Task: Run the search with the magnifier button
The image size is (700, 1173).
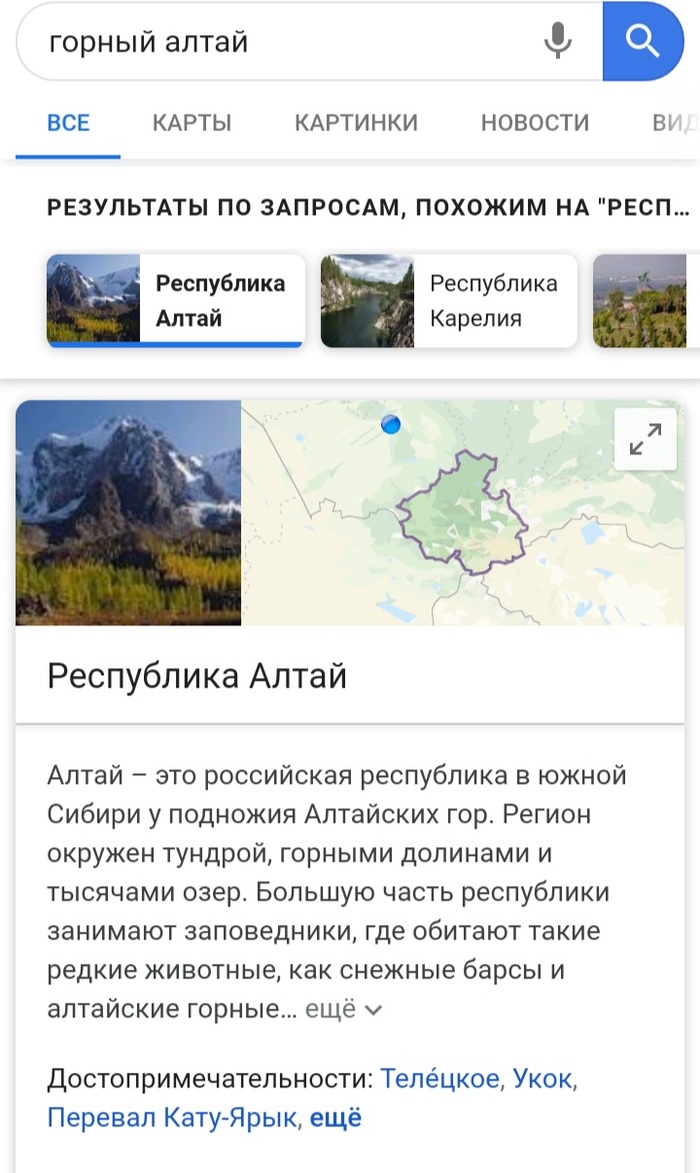Action: [x=642, y=41]
